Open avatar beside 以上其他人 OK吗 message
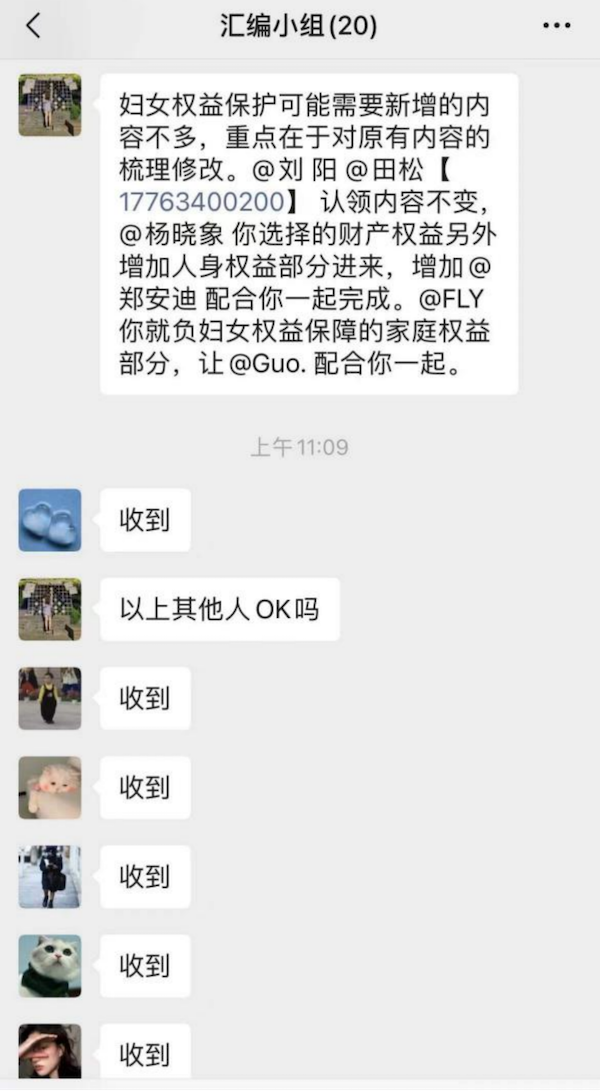 coord(50,609)
